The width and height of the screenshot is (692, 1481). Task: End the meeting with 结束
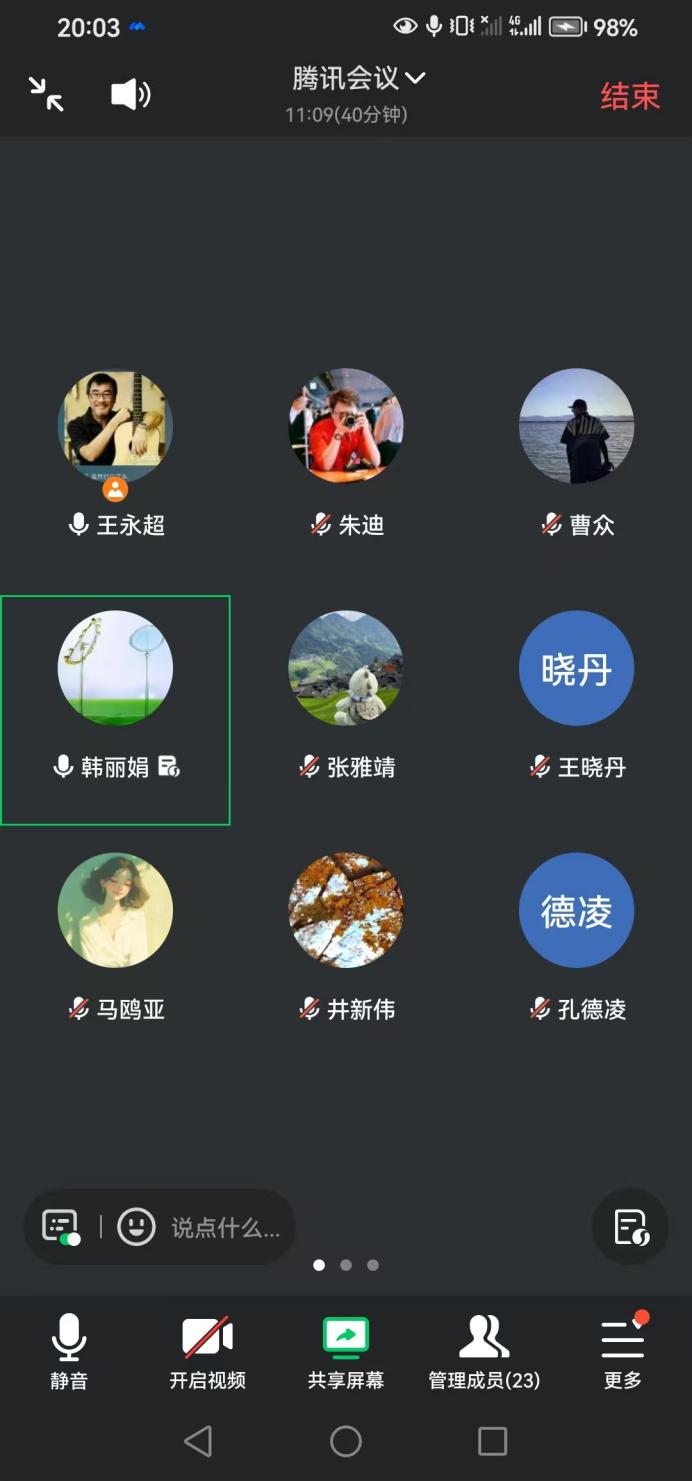630,96
